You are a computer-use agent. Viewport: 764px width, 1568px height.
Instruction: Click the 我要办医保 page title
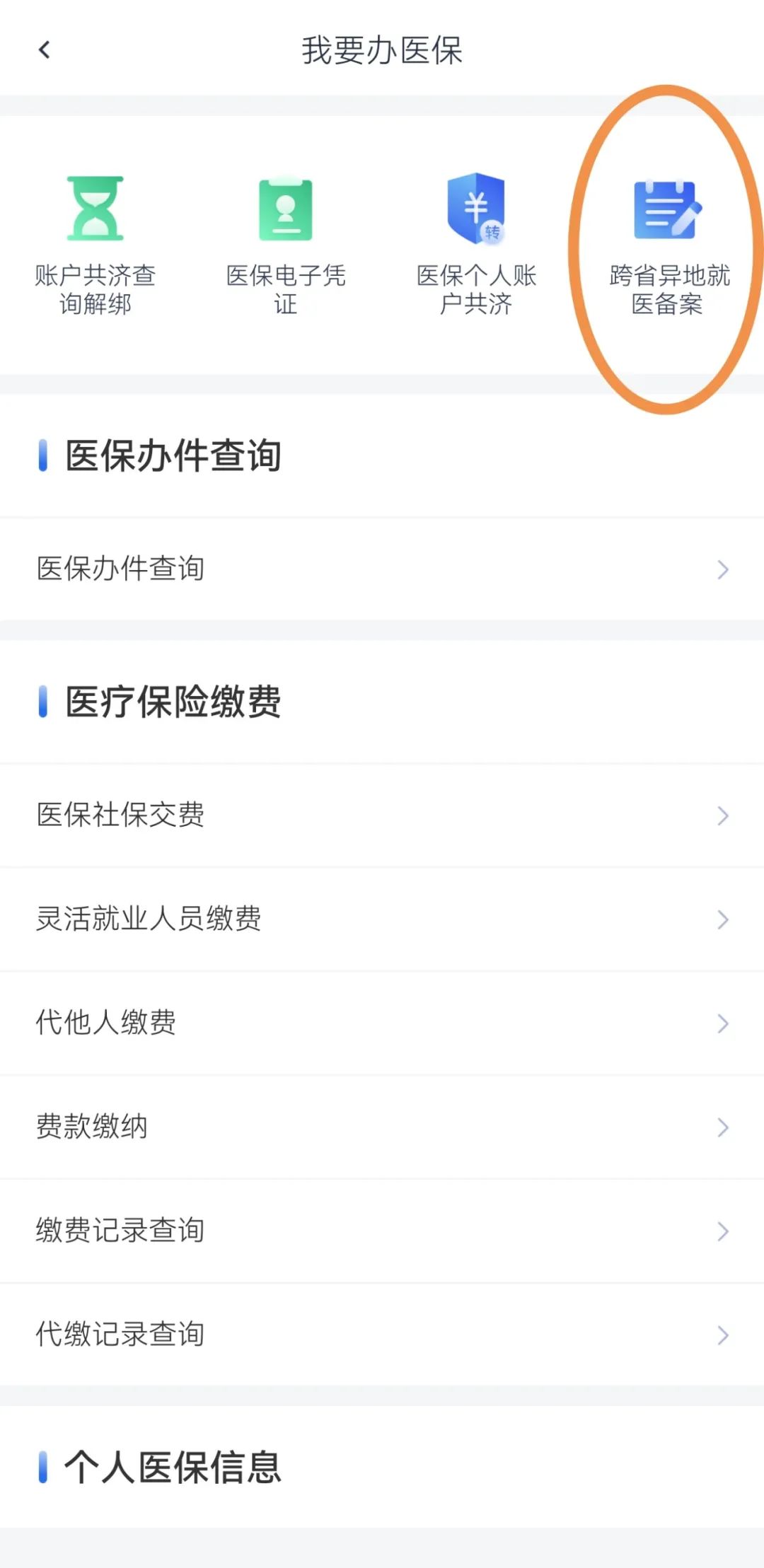tap(382, 50)
